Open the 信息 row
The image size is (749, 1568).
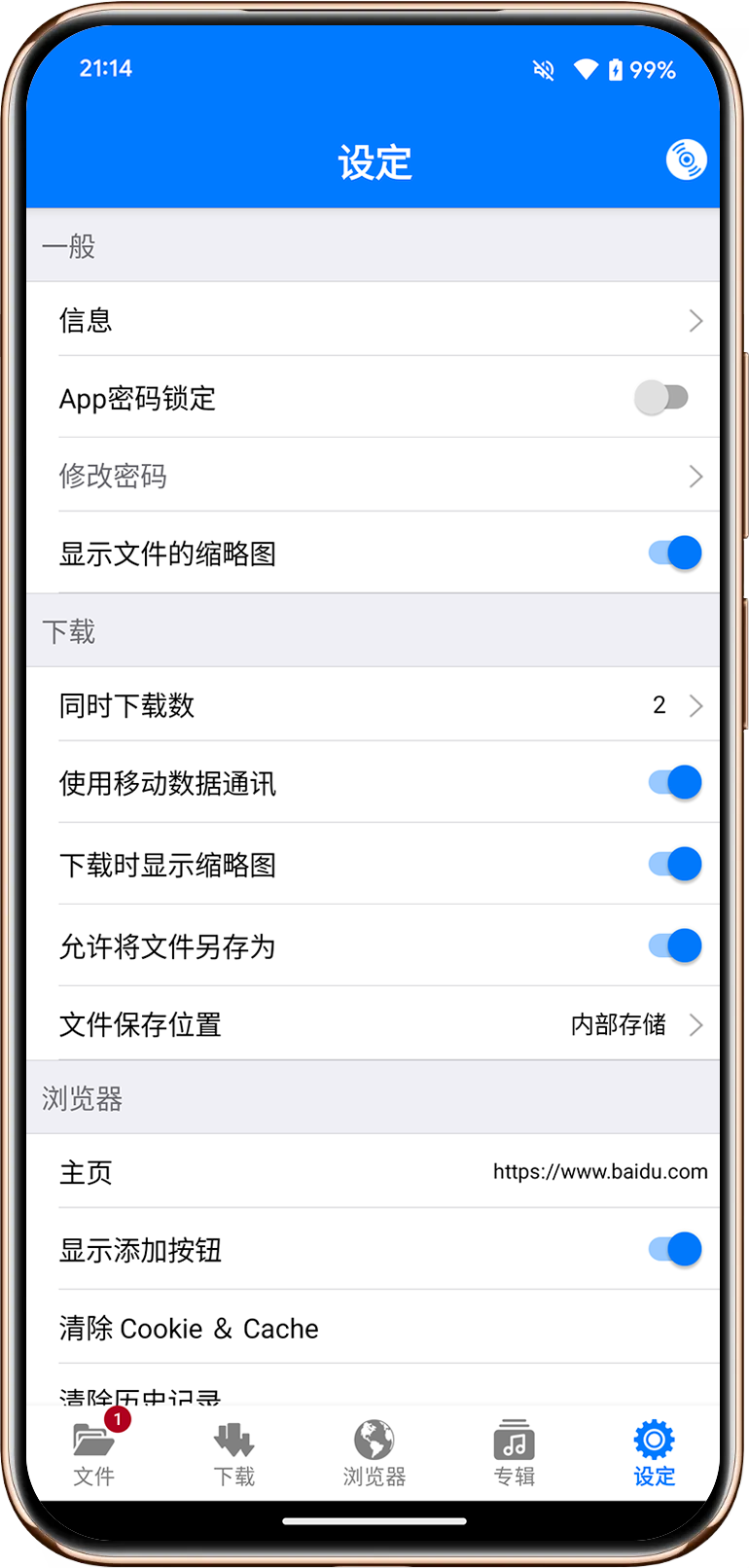pos(374,320)
